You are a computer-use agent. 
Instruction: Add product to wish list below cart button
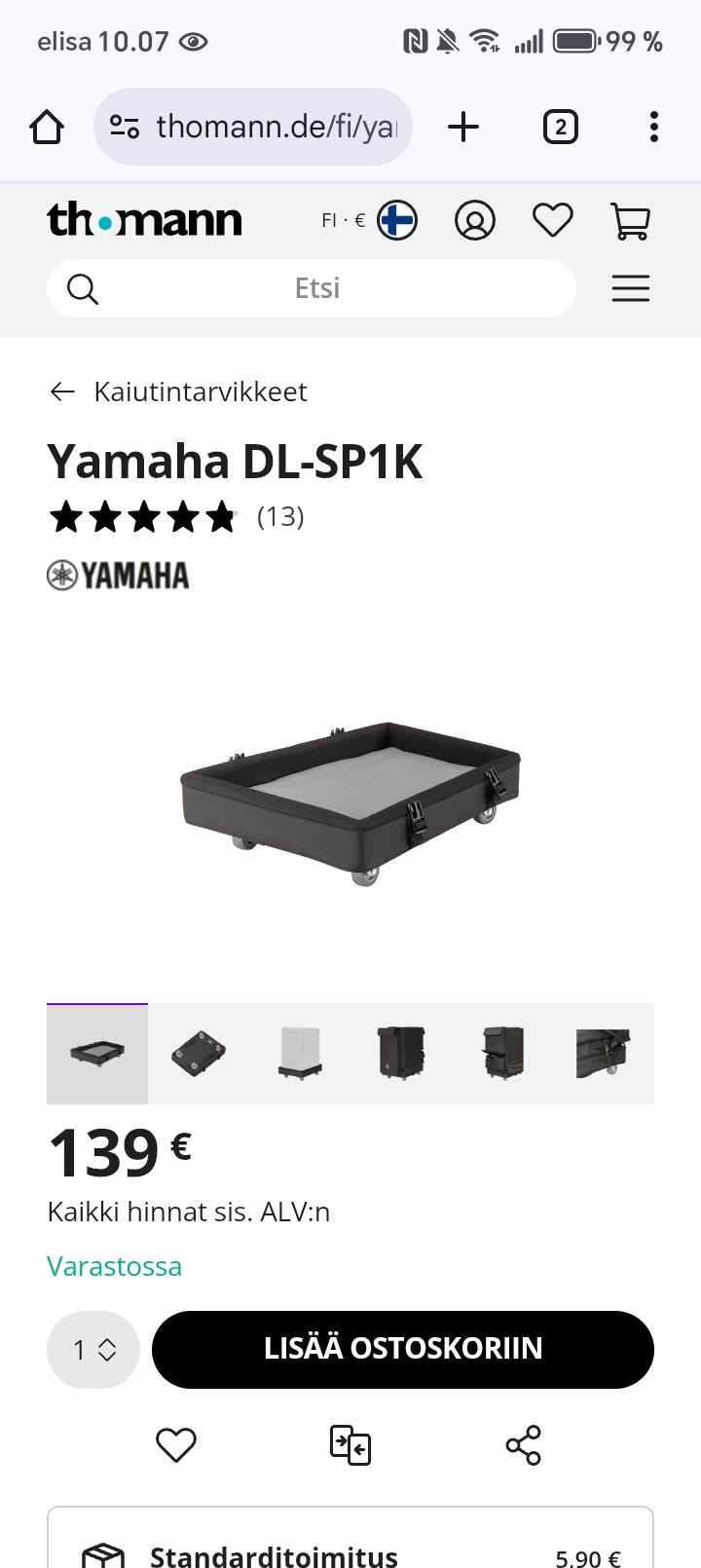[x=176, y=1444]
